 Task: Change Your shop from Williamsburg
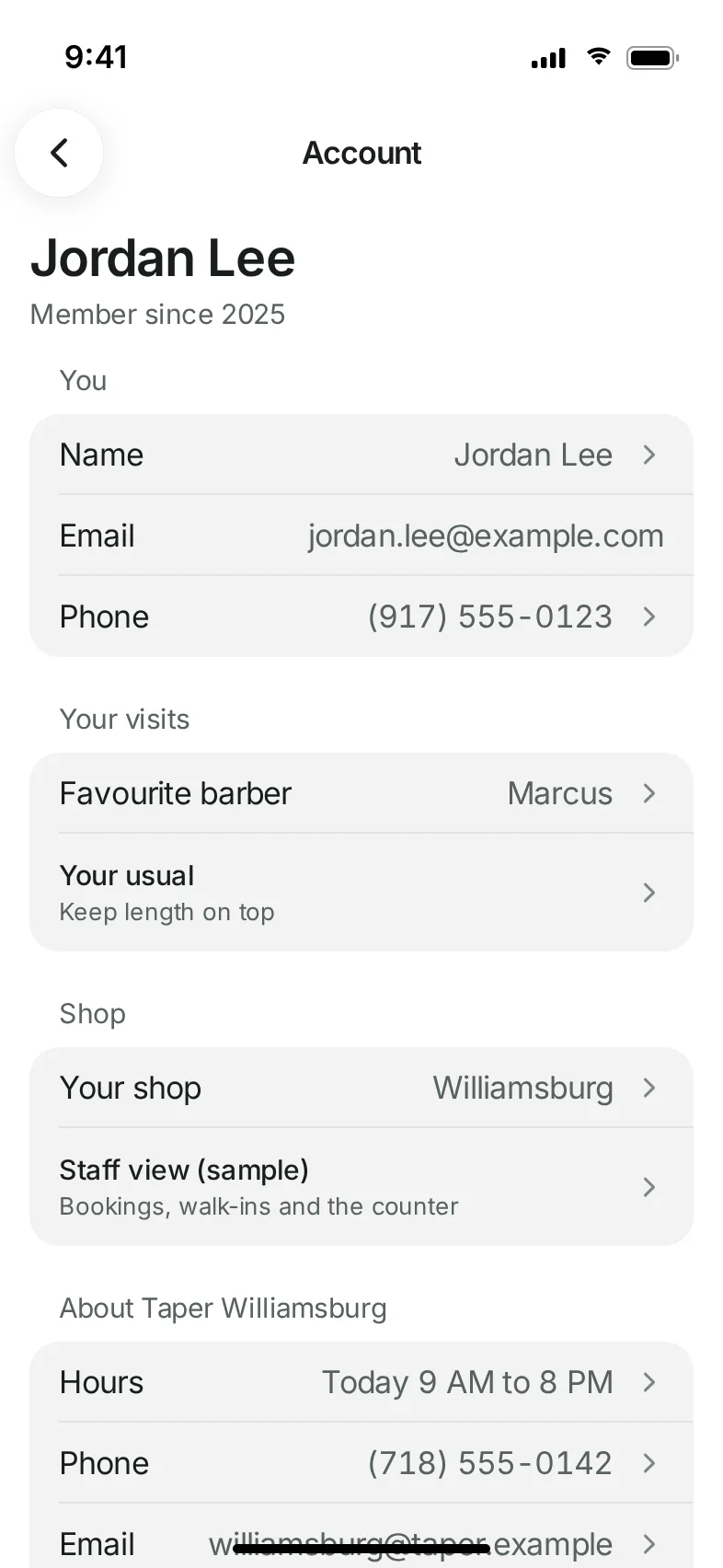[x=361, y=1088]
